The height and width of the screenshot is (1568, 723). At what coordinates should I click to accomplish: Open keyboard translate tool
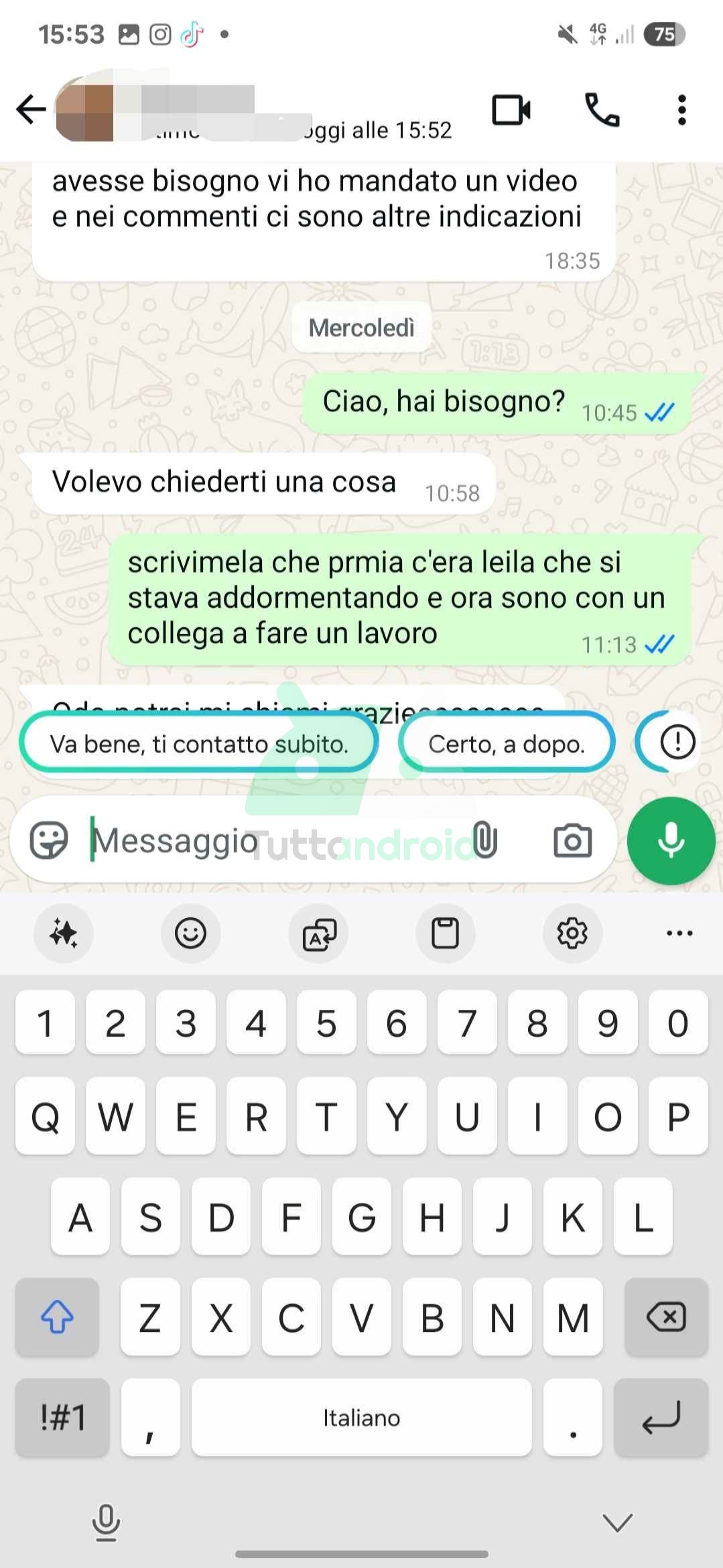coord(318,933)
